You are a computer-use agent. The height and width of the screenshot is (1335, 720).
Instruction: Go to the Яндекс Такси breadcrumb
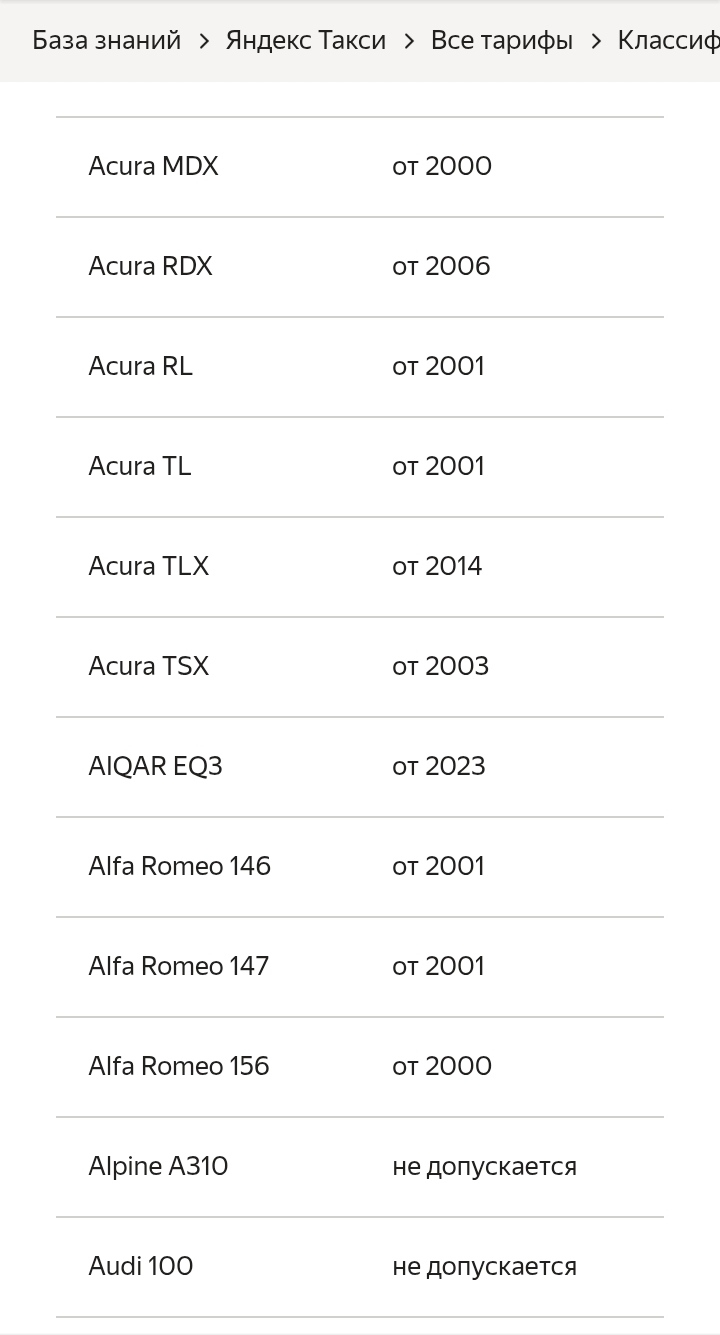click(x=306, y=40)
